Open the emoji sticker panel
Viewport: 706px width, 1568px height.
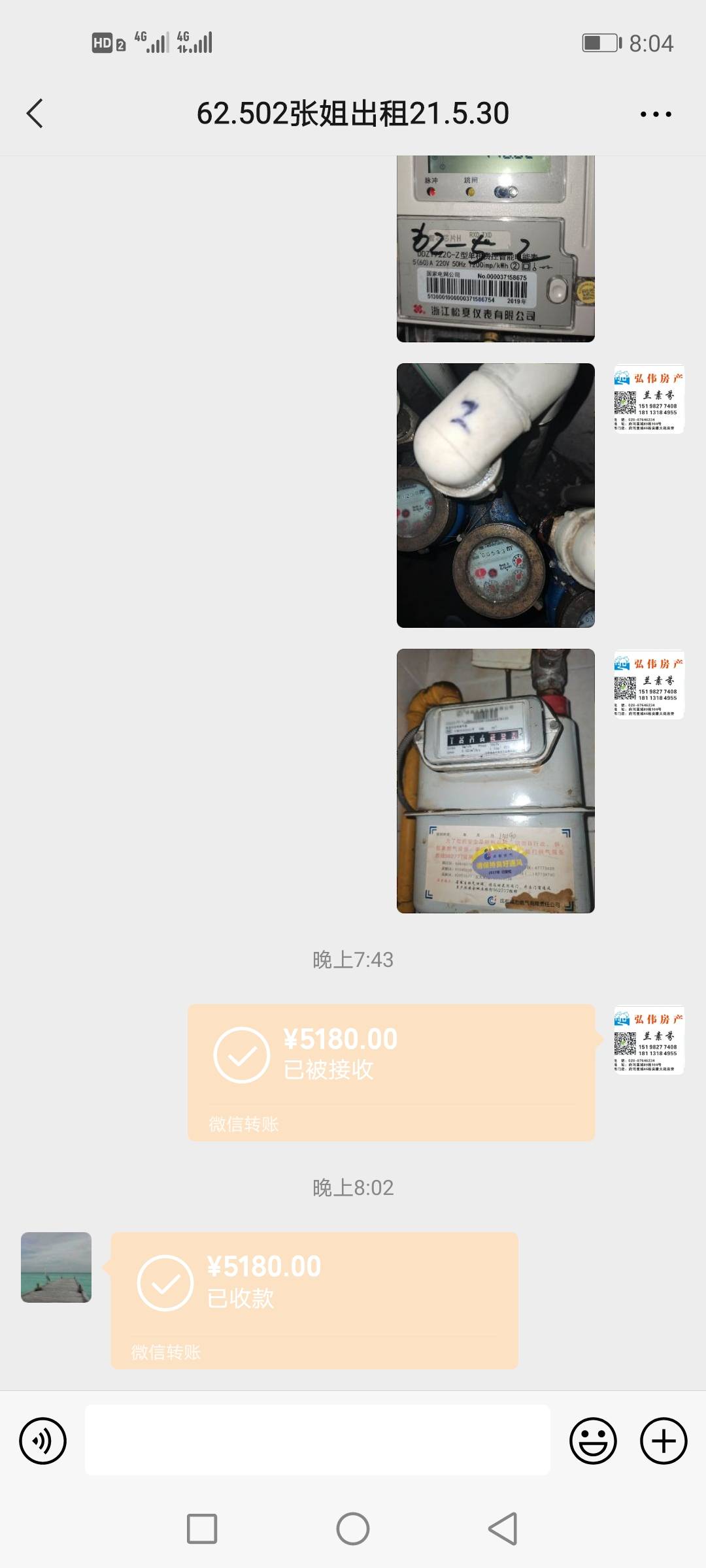coord(593,1441)
